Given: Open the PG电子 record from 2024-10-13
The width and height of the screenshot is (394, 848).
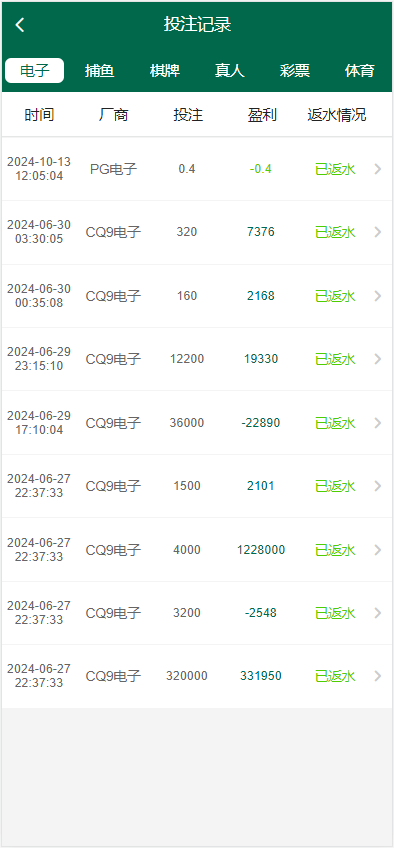Looking at the screenshot, I should (x=197, y=169).
